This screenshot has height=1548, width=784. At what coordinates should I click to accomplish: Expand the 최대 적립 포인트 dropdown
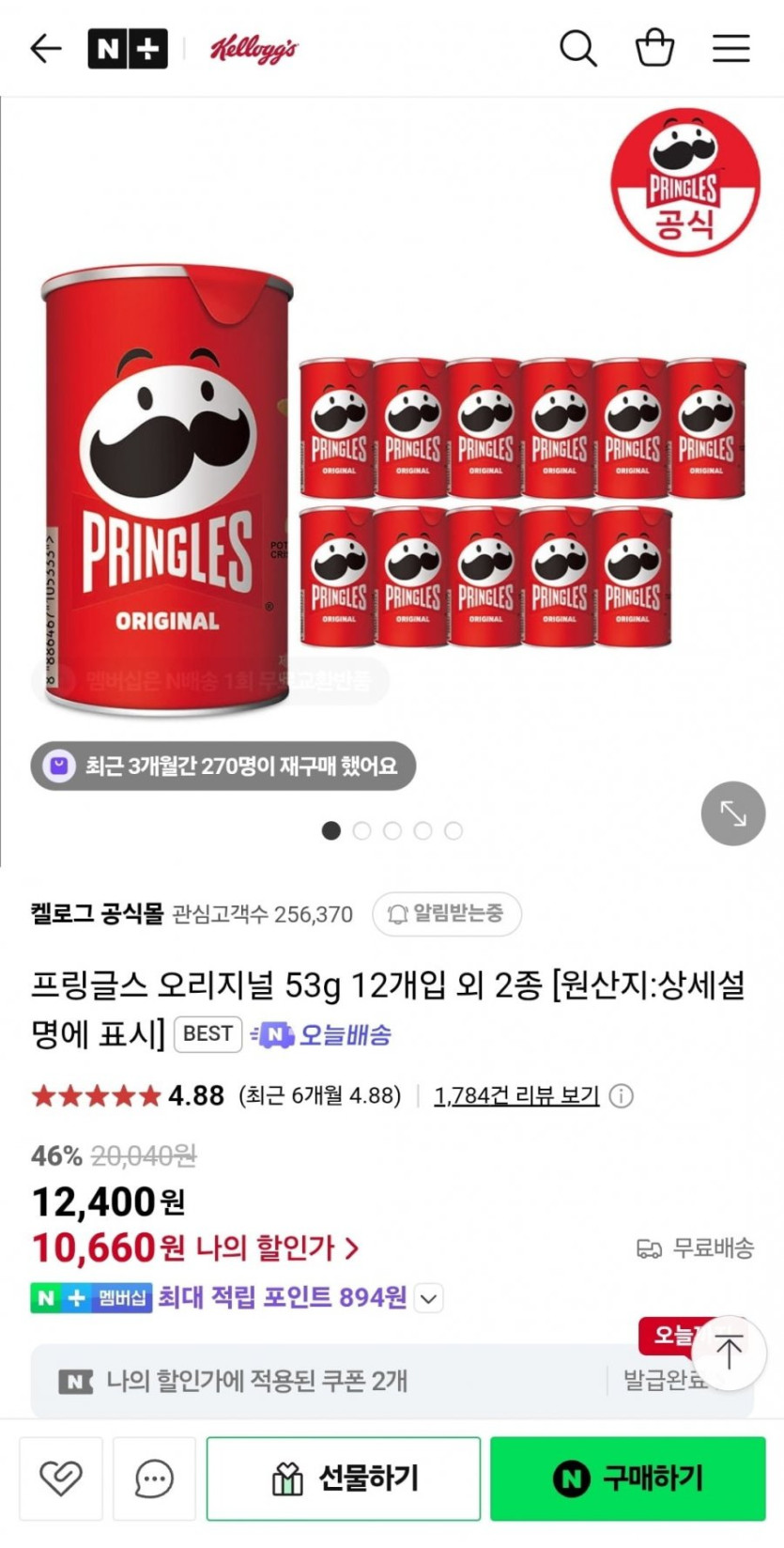click(x=428, y=1299)
